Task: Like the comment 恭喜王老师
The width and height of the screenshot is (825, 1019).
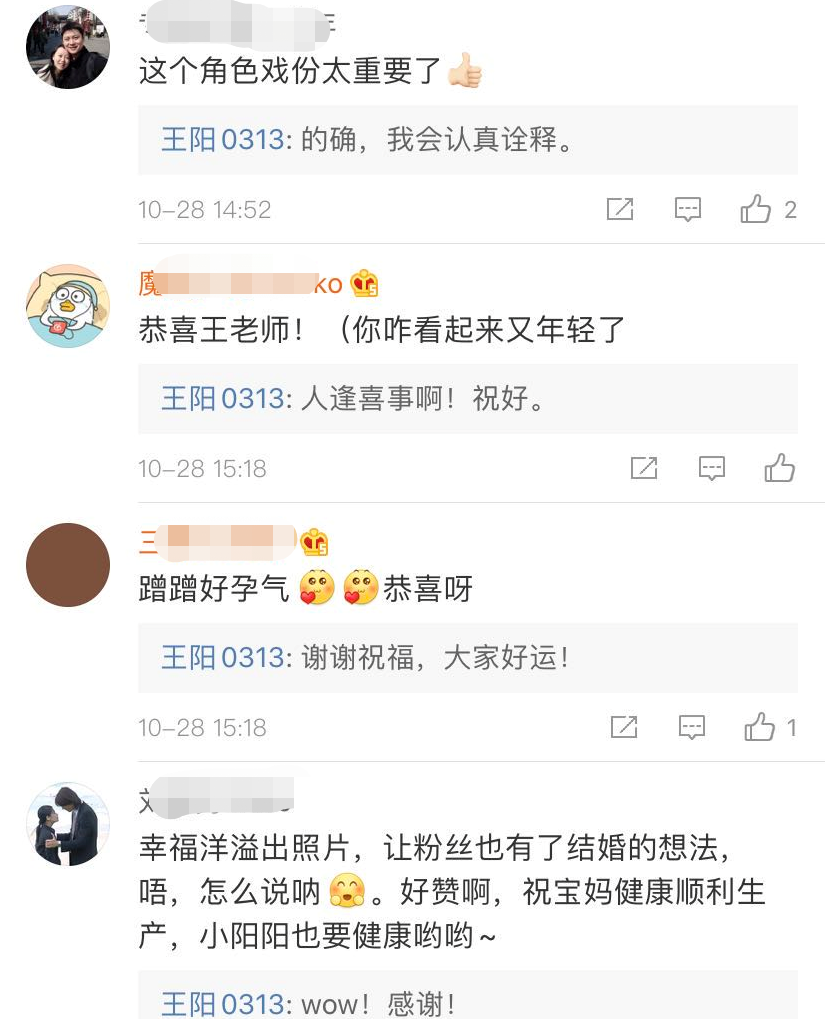Action: (x=780, y=468)
